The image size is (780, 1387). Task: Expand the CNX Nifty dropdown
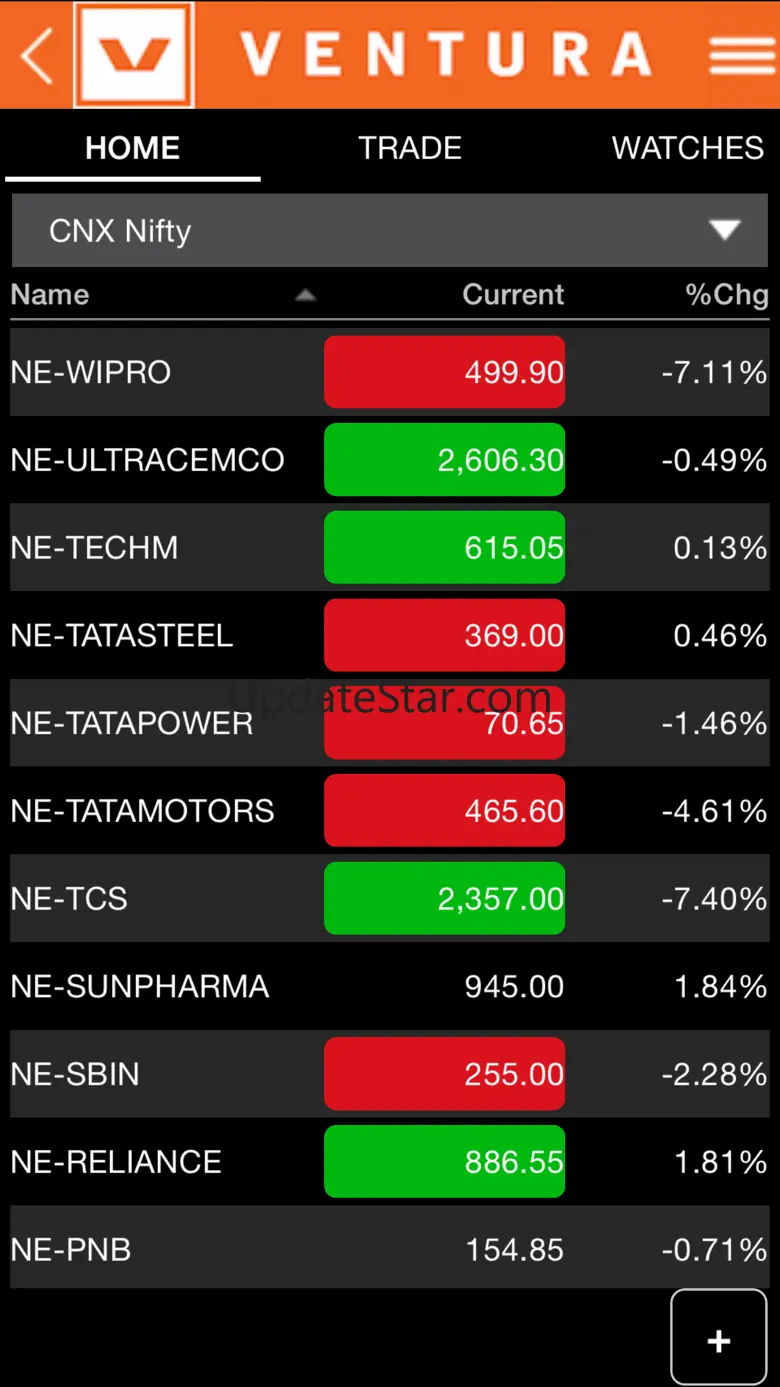[390, 231]
